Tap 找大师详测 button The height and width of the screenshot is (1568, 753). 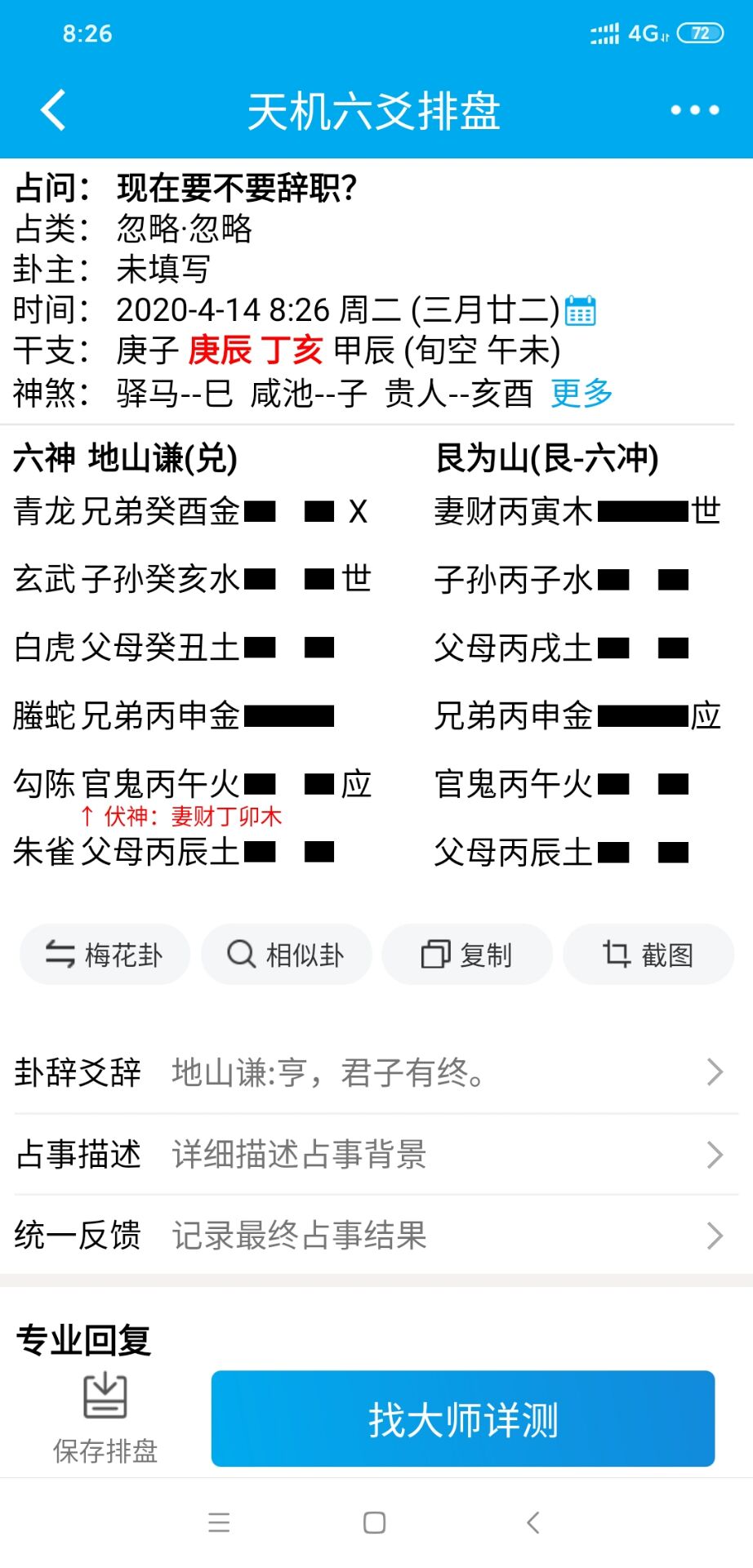tap(463, 1419)
